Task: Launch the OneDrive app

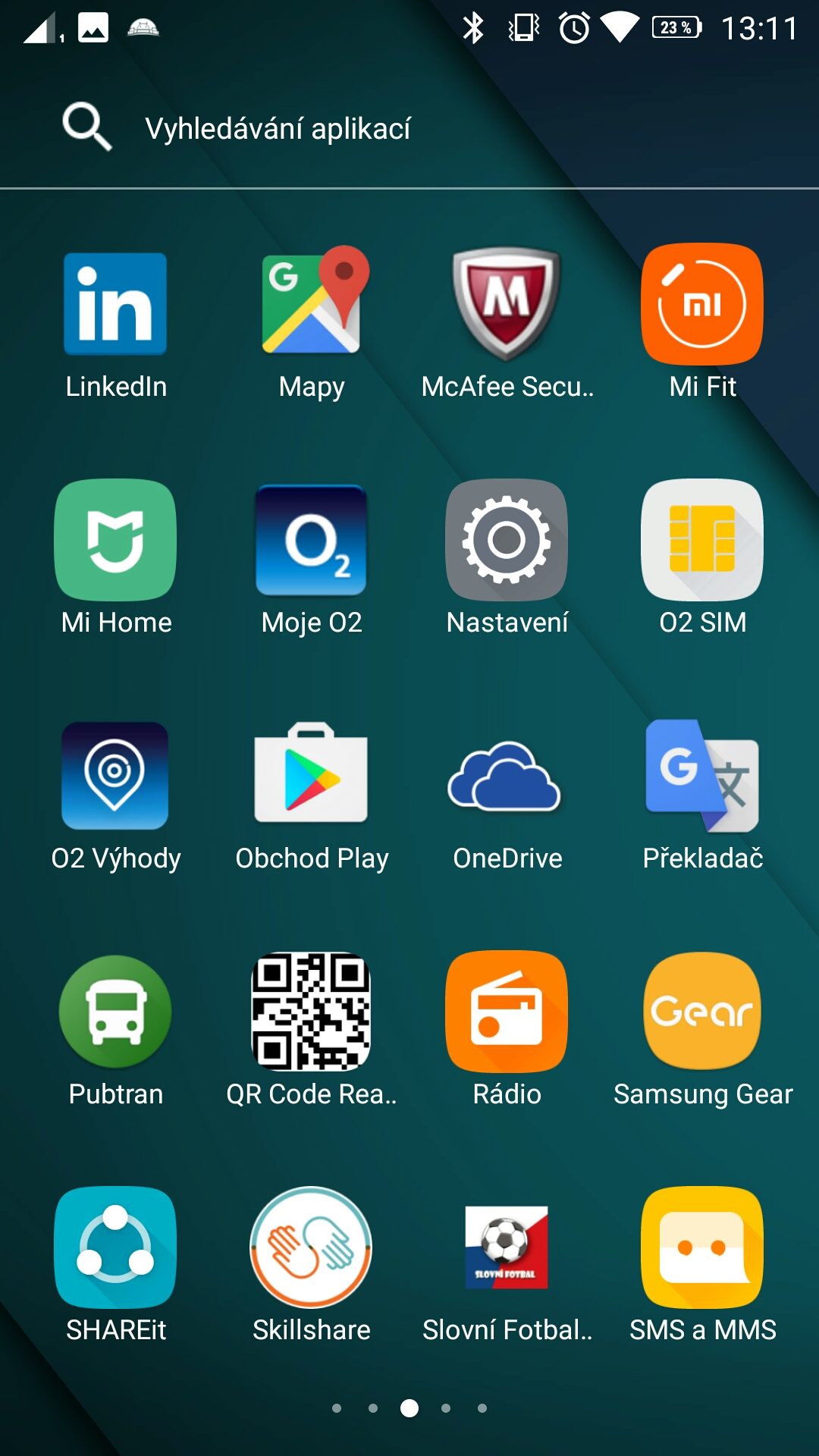Action: 507,775
